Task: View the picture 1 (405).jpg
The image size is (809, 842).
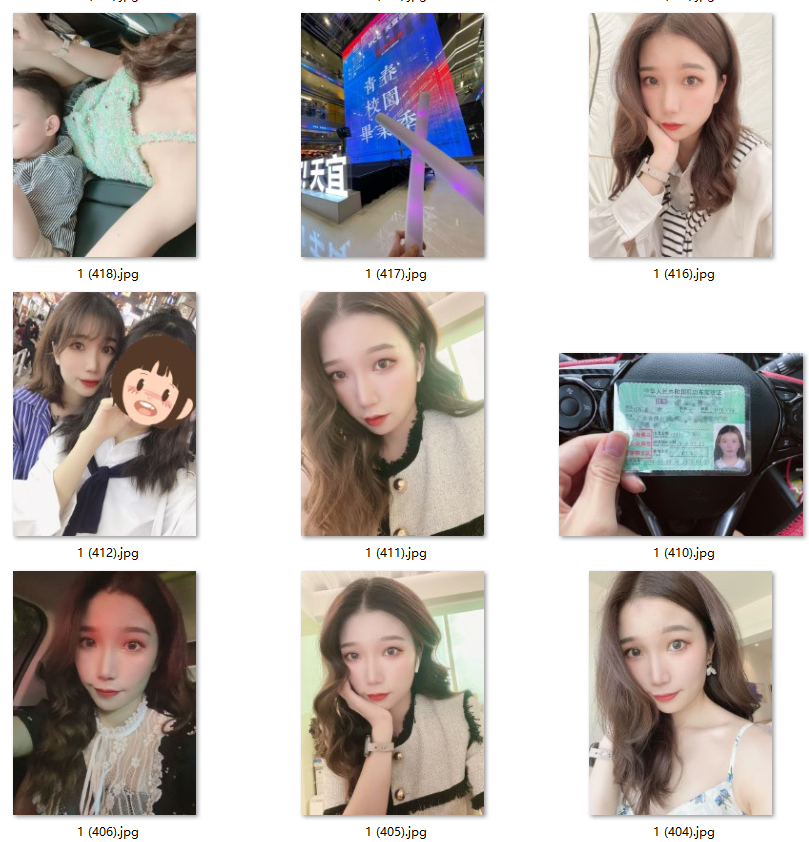Action: tap(392, 693)
